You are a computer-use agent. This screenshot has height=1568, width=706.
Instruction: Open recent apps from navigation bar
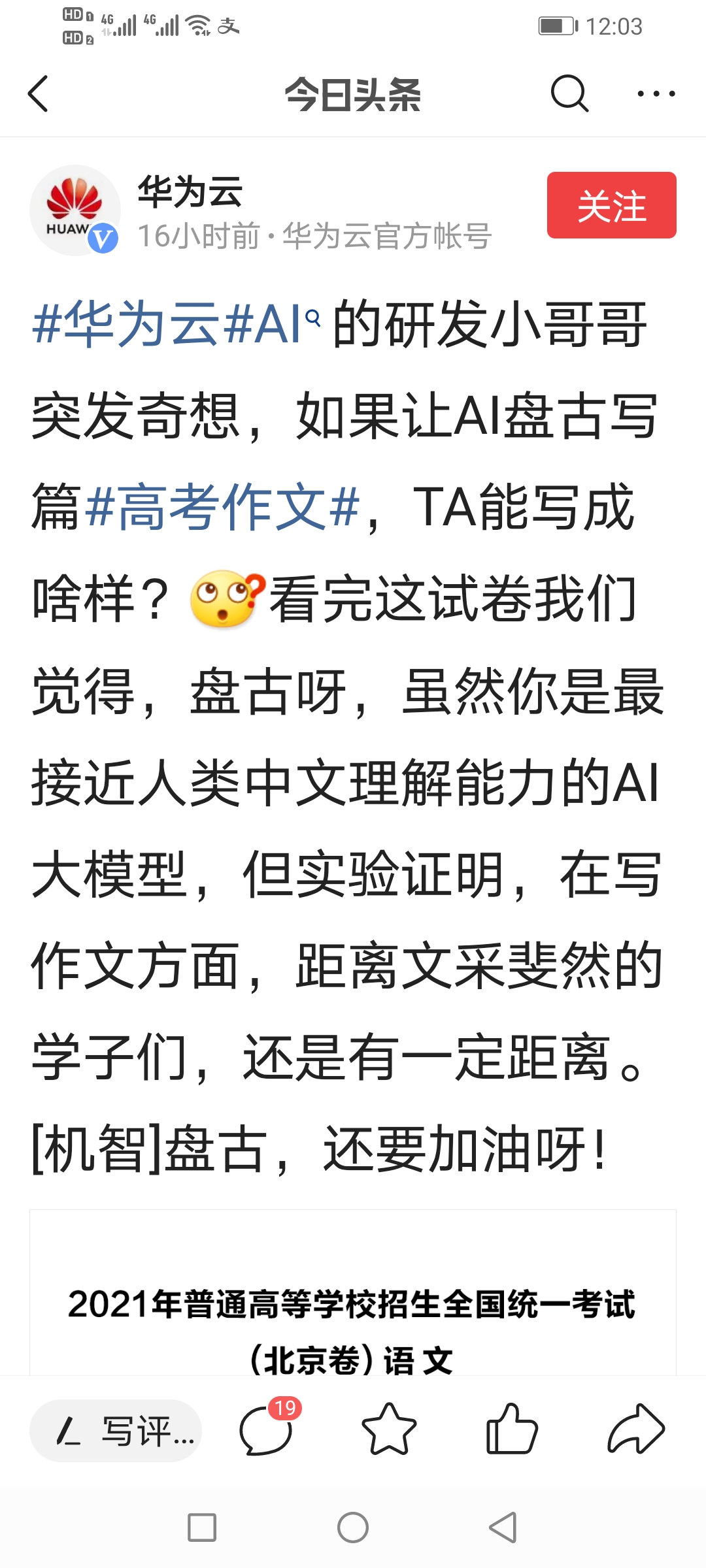202,1527
